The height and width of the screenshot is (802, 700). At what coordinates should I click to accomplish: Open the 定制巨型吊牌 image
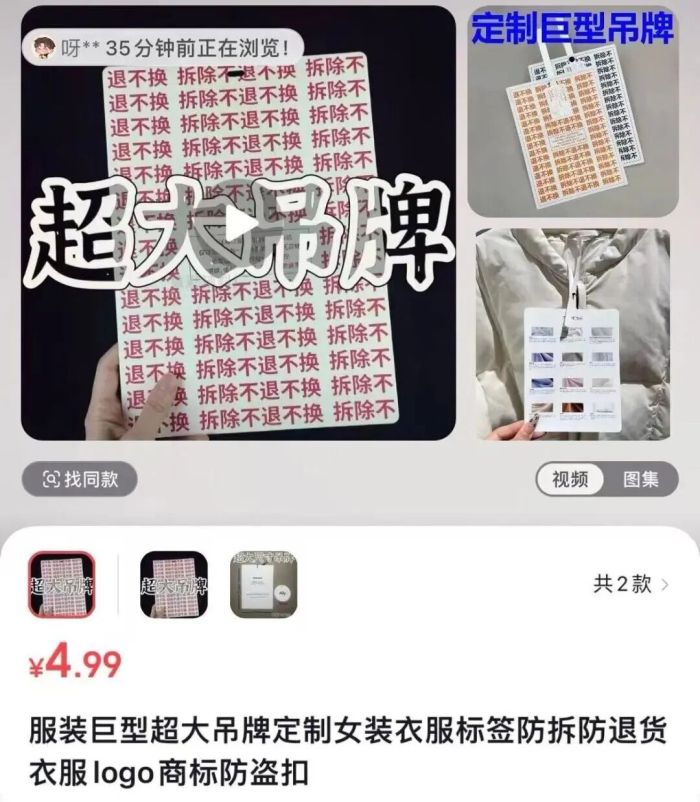[573, 112]
